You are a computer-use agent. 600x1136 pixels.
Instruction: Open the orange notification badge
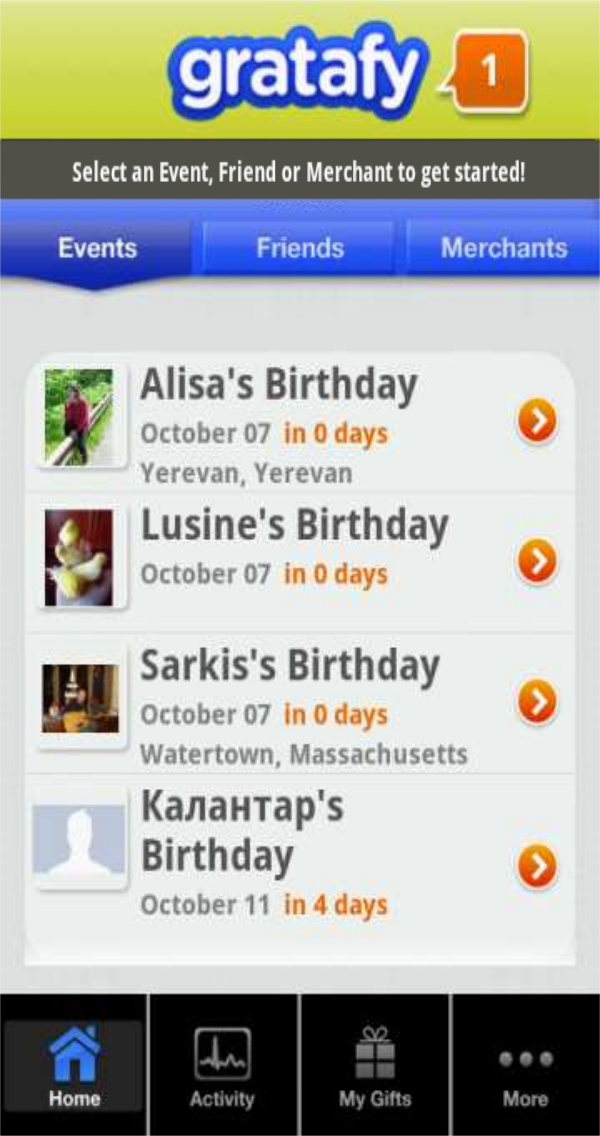(x=491, y=71)
